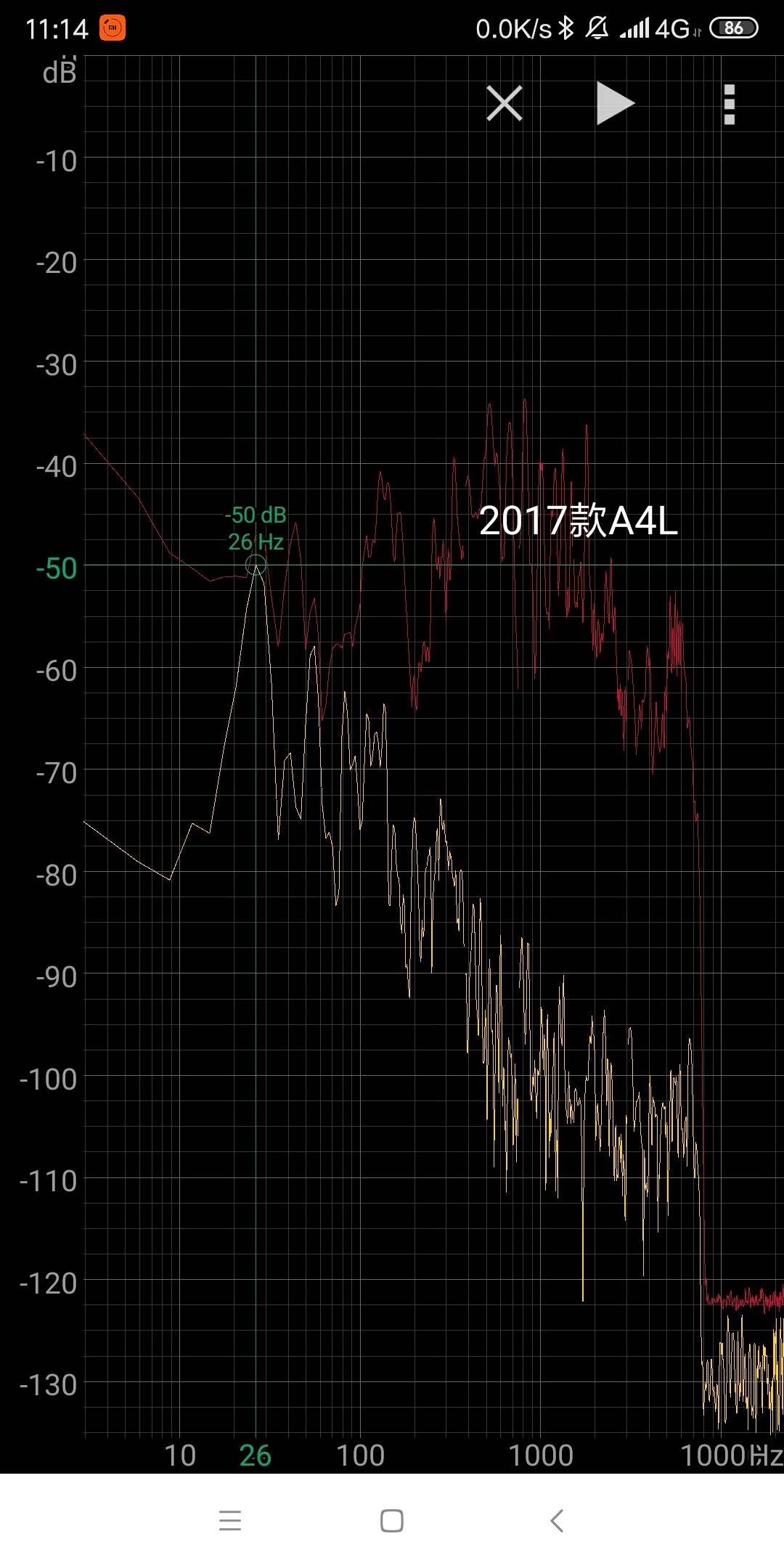Viewport: 784px width, 1568px height.
Task: Return to the home screen via the system home button
Action: 392,1520
